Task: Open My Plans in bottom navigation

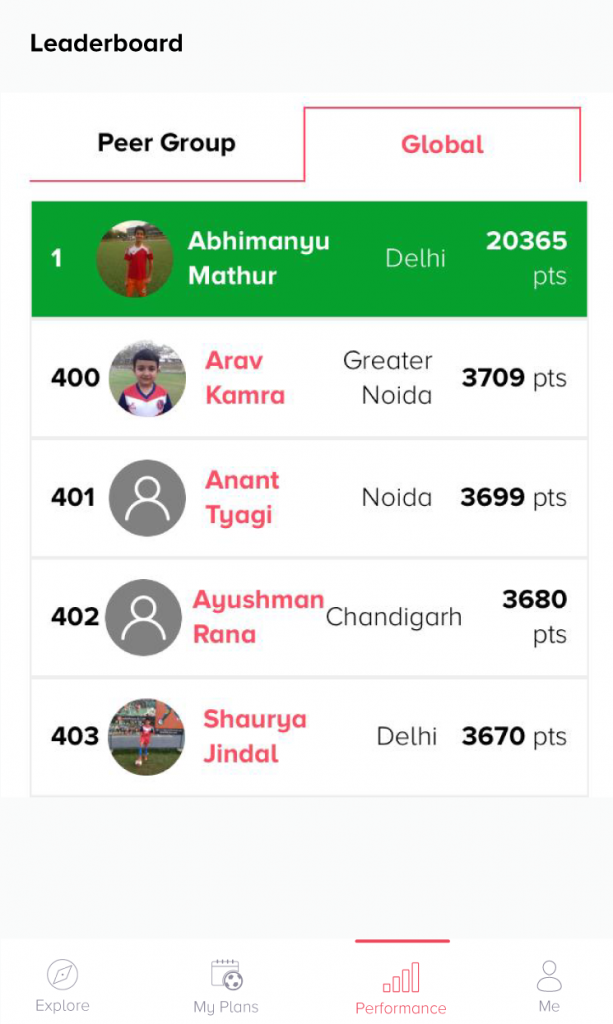Action: point(226,986)
